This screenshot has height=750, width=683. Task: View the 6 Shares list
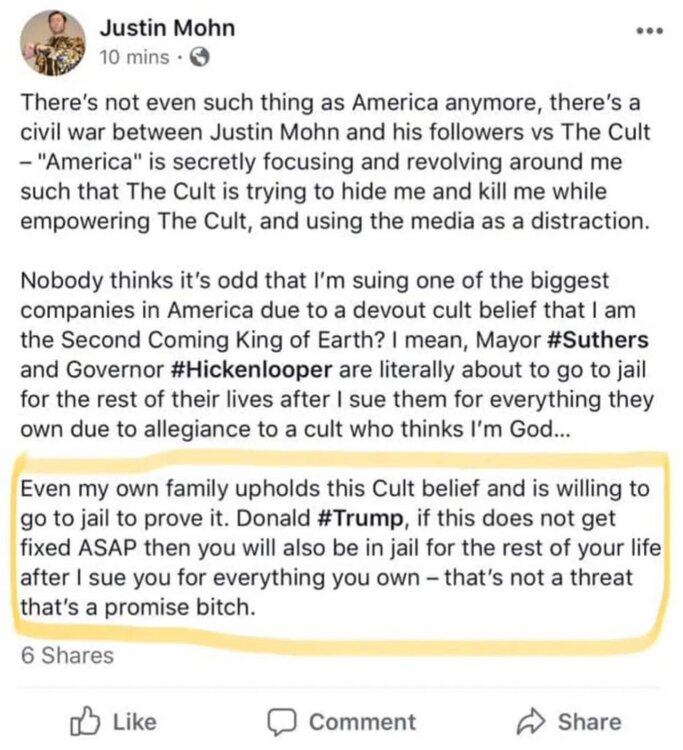pyautogui.click(x=67, y=656)
